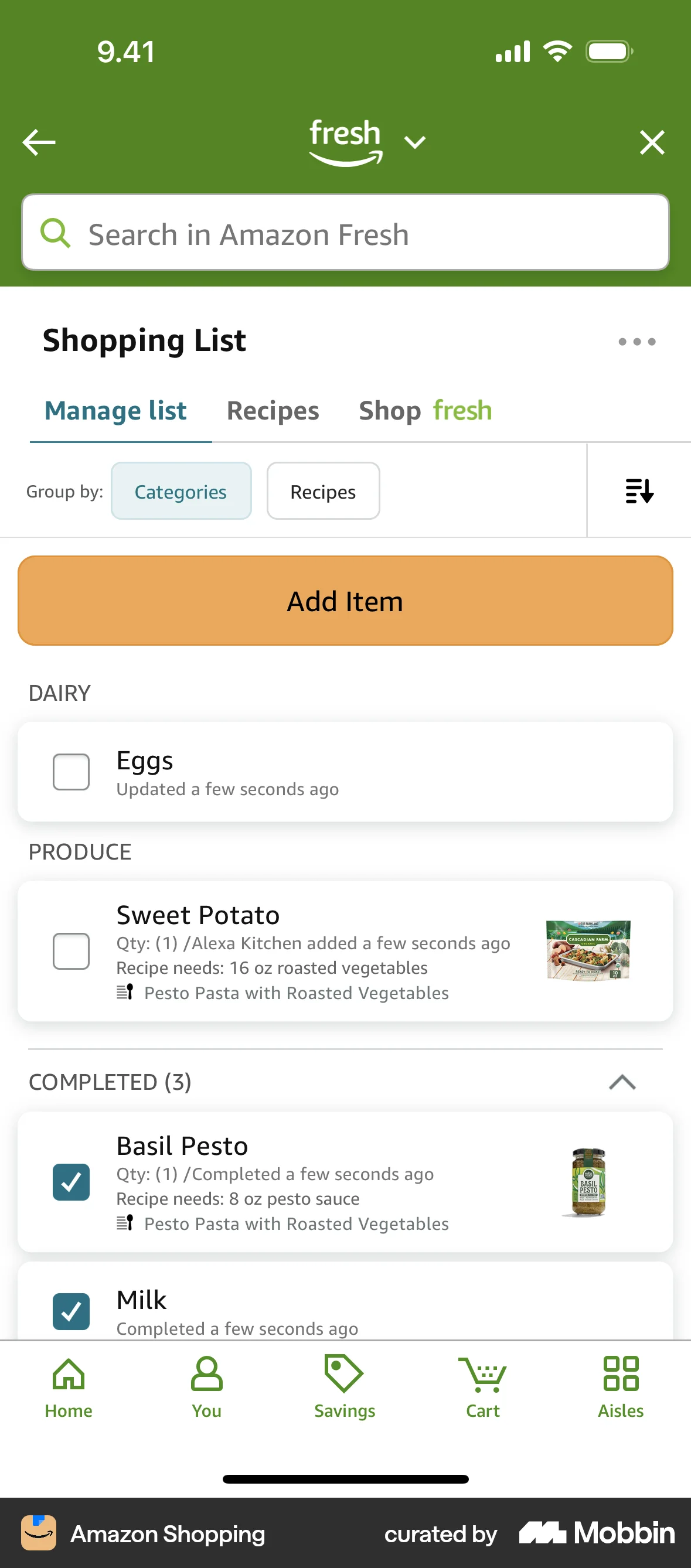
Task: Click the back arrow in the header
Action: coord(38,142)
